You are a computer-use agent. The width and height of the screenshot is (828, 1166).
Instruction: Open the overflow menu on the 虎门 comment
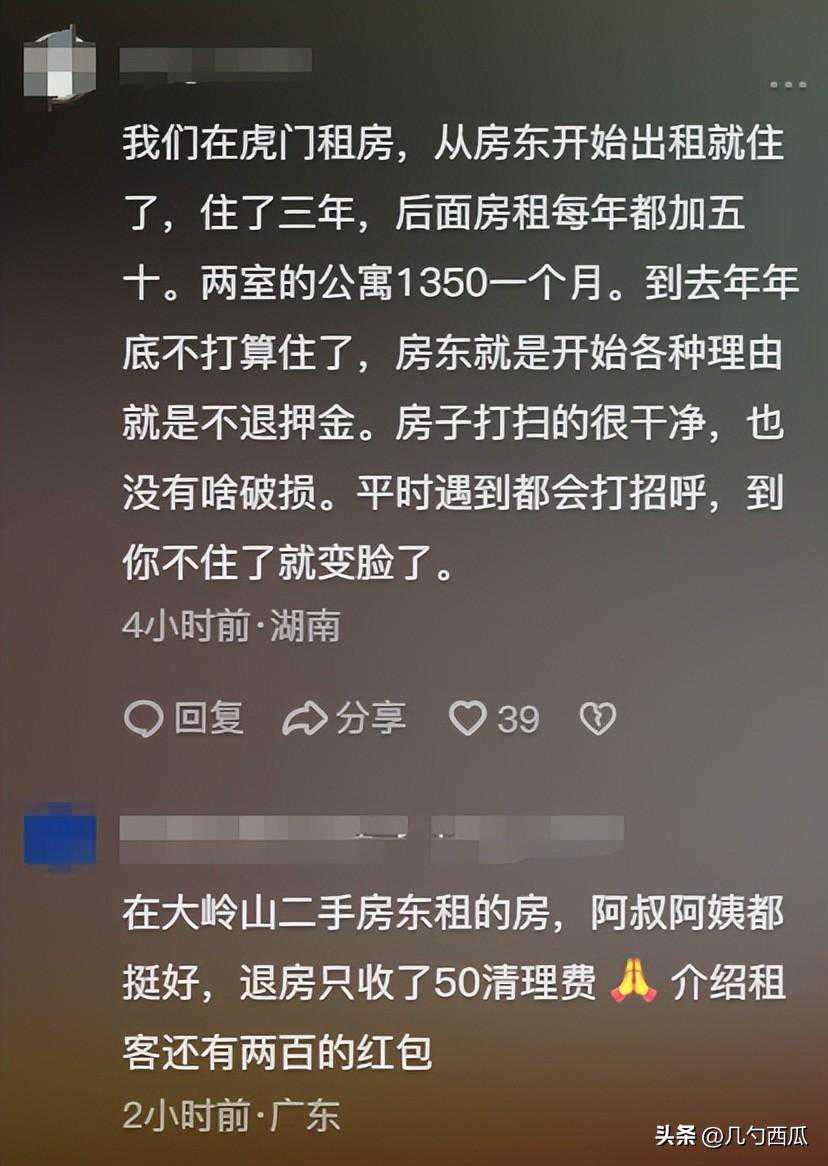click(x=788, y=85)
